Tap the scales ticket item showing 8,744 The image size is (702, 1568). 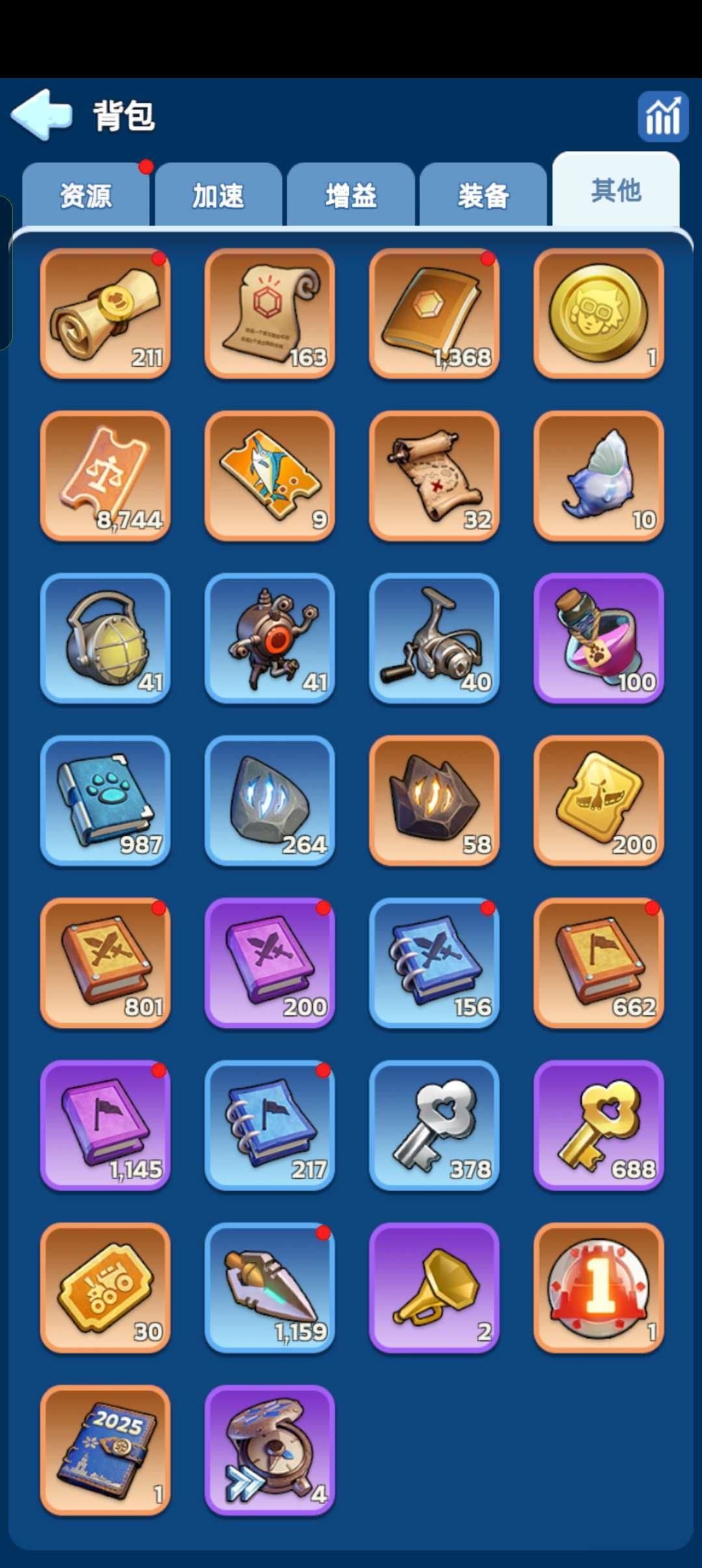[x=105, y=476]
